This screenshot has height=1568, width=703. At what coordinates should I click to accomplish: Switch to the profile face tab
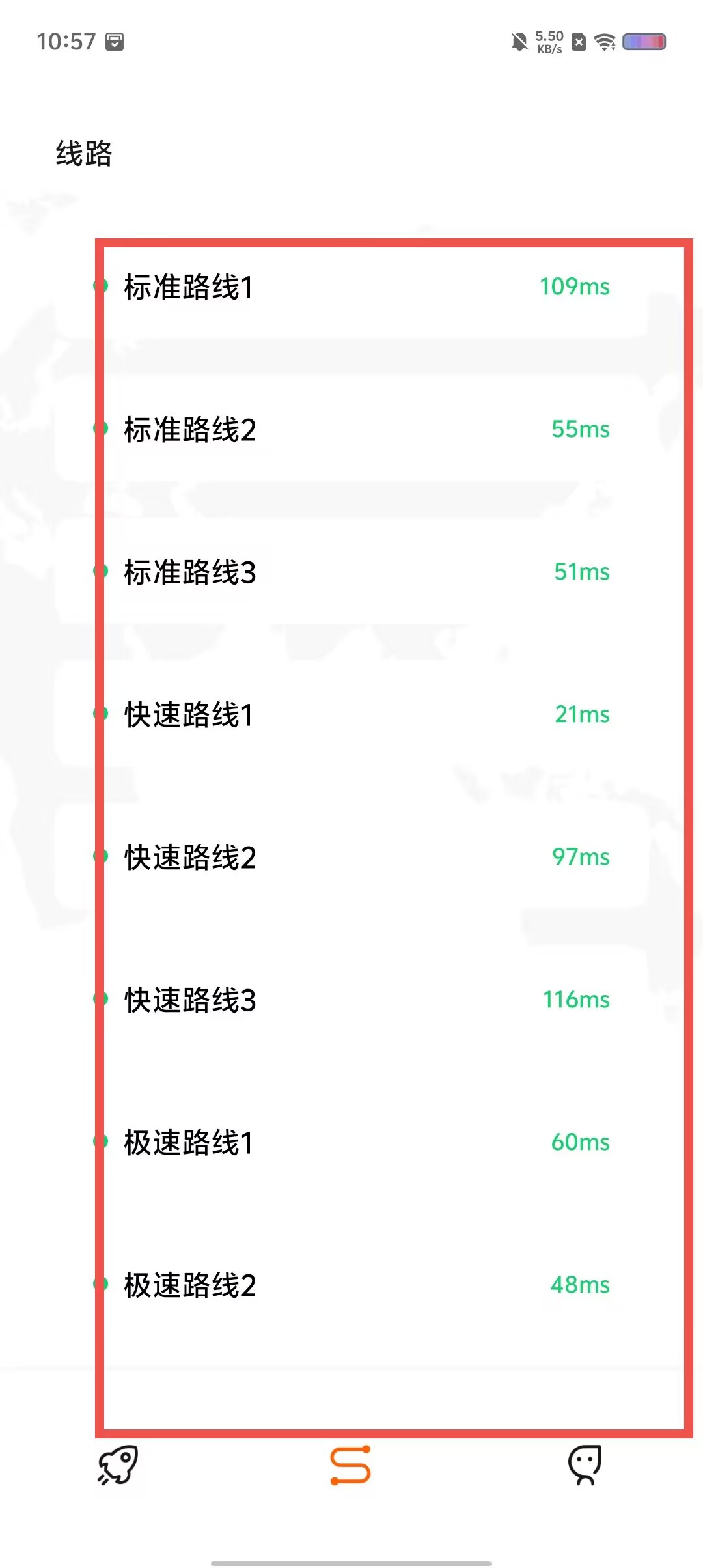(585, 1465)
